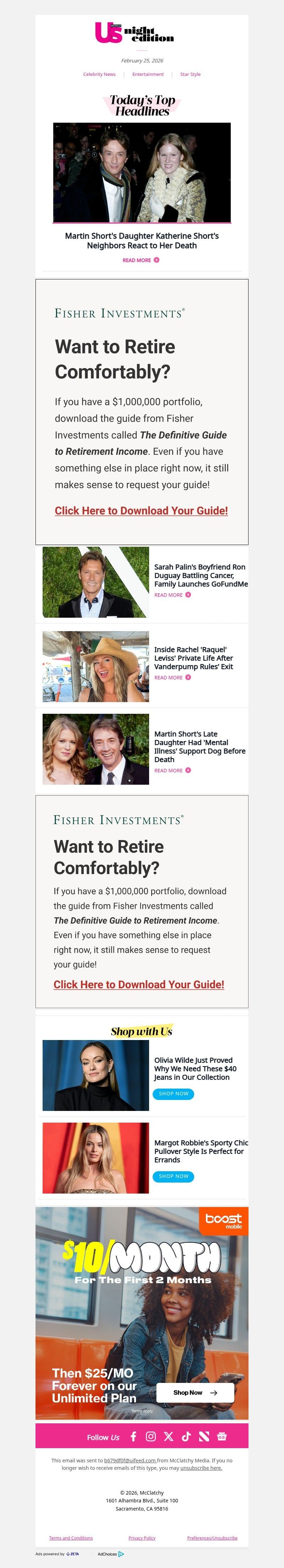
Task: Tap Shop Now on the Boost Mobile ad
Action: coord(195,1392)
